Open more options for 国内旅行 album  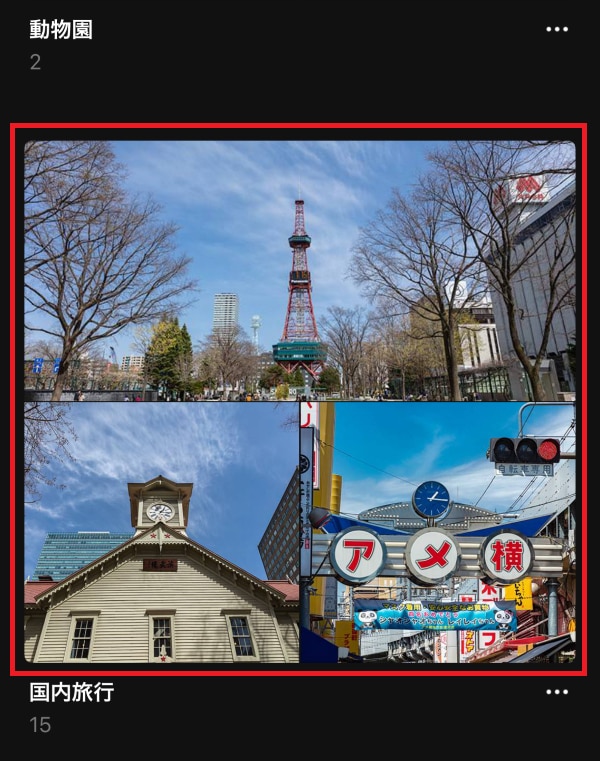[x=557, y=692]
